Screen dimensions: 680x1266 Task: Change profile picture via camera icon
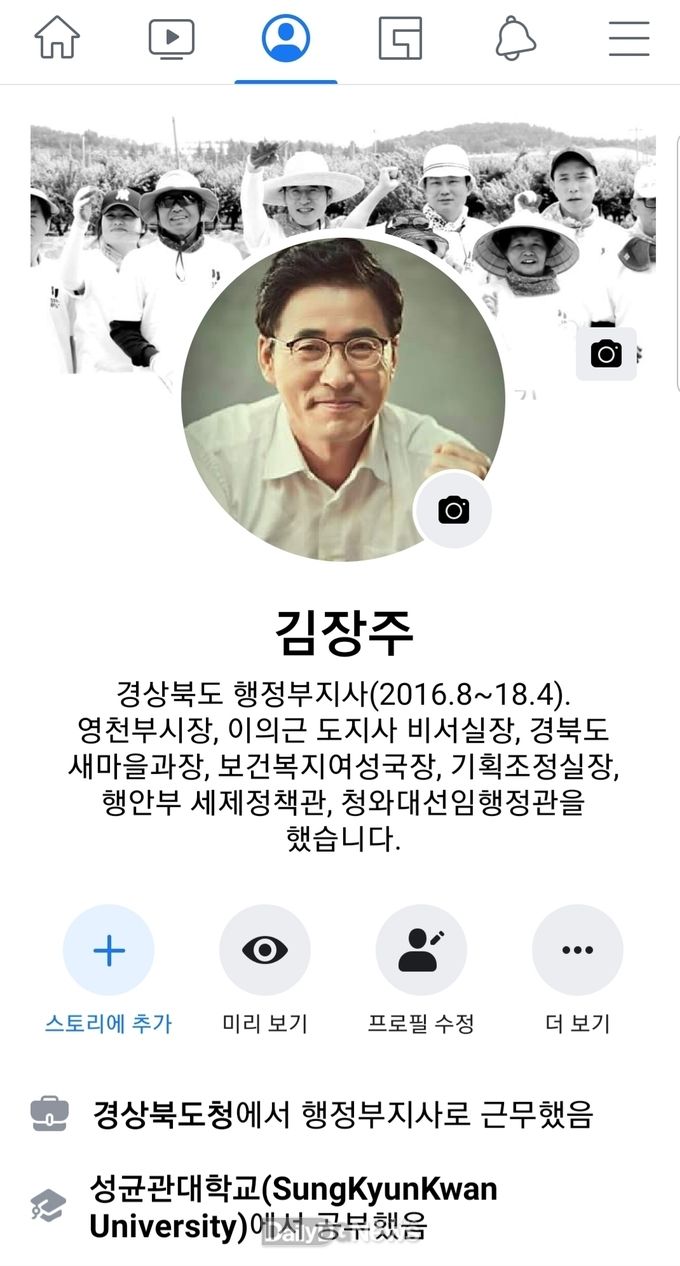pos(453,510)
